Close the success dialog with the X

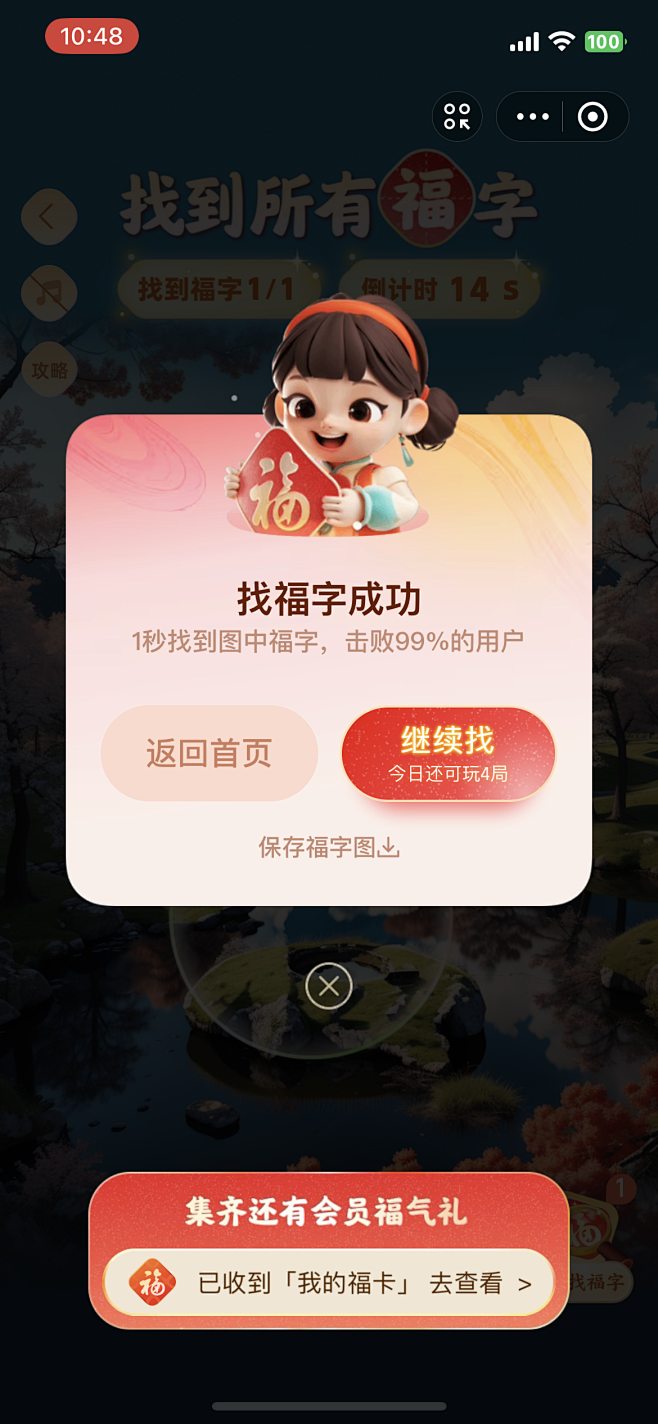coord(329,987)
